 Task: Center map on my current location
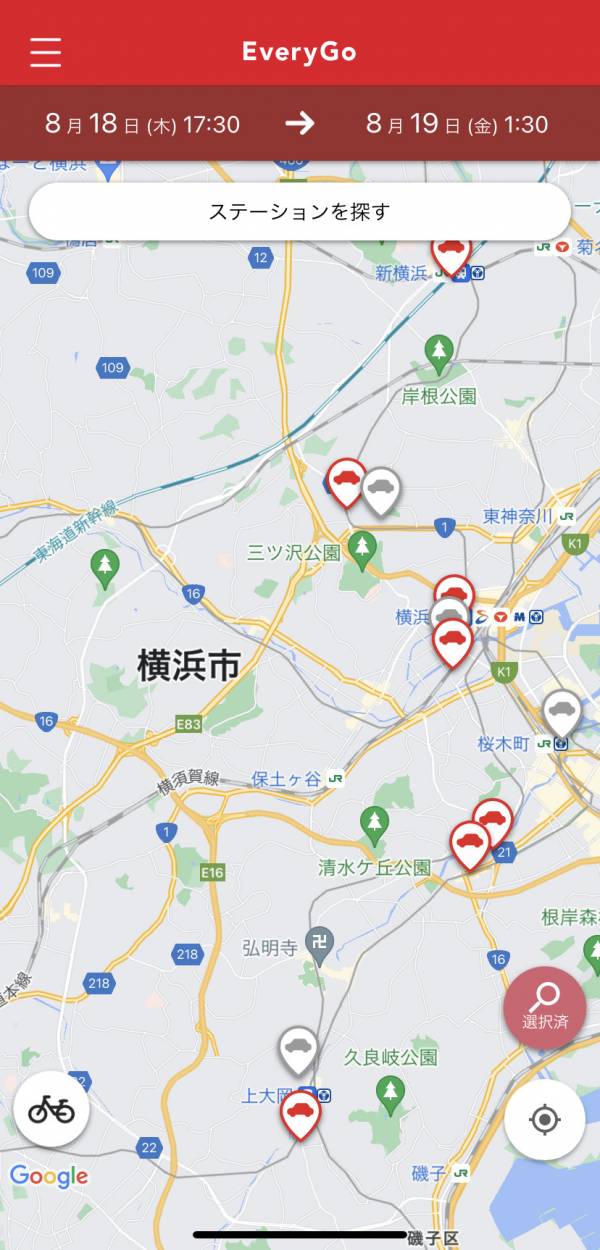544,1119
